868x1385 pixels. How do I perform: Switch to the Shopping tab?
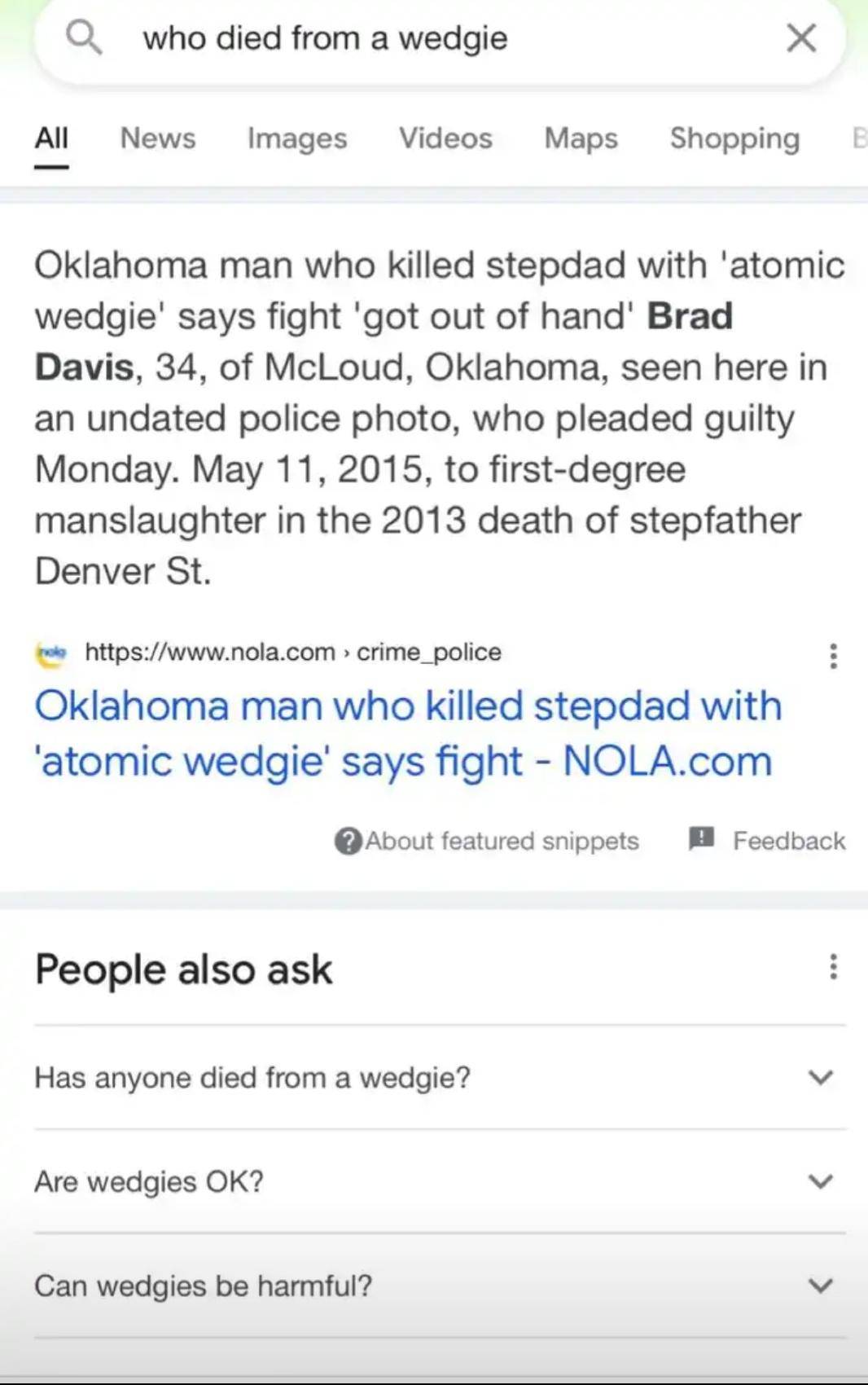point(734,138)
